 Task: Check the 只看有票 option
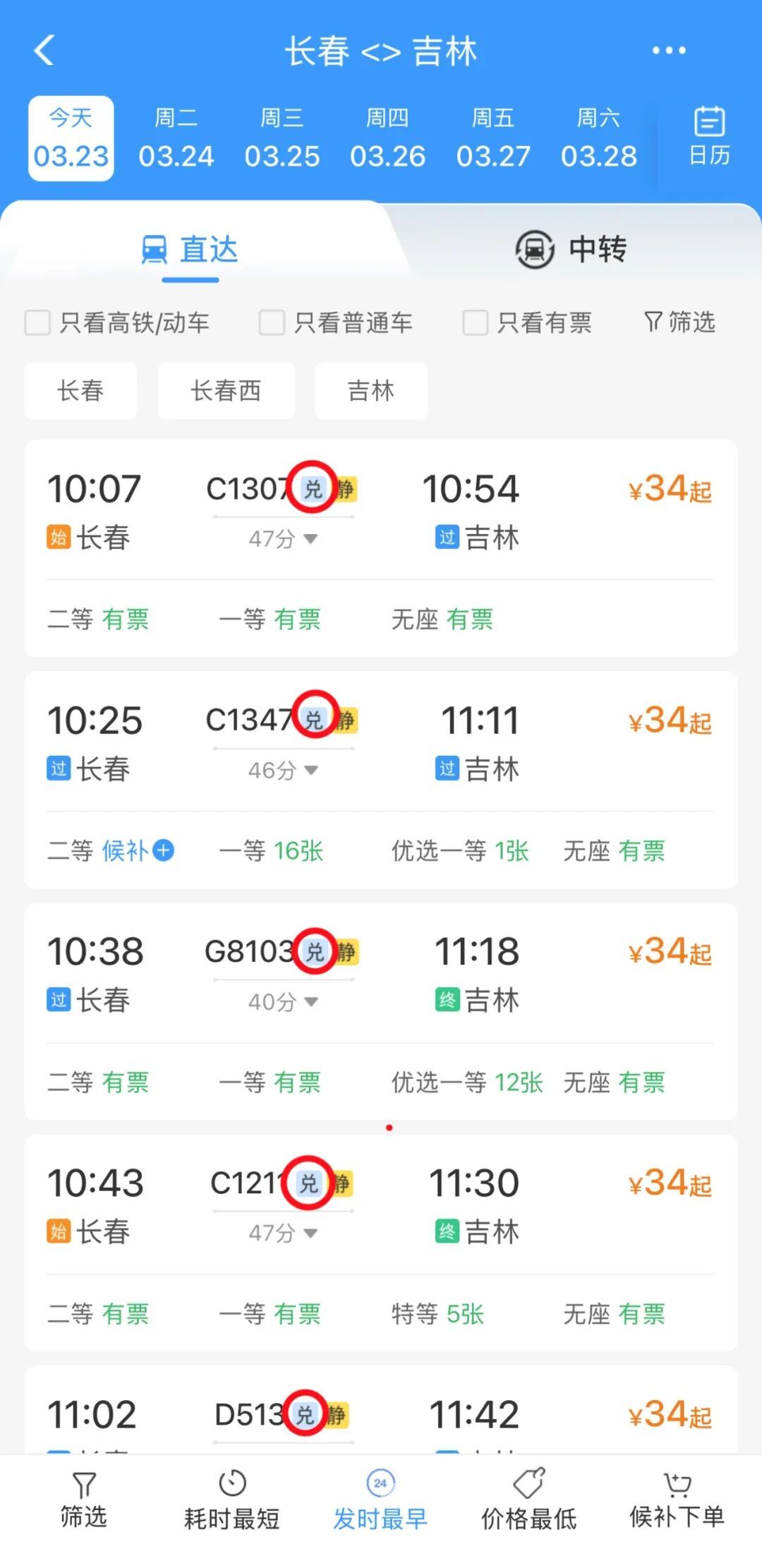coord(475,322)
